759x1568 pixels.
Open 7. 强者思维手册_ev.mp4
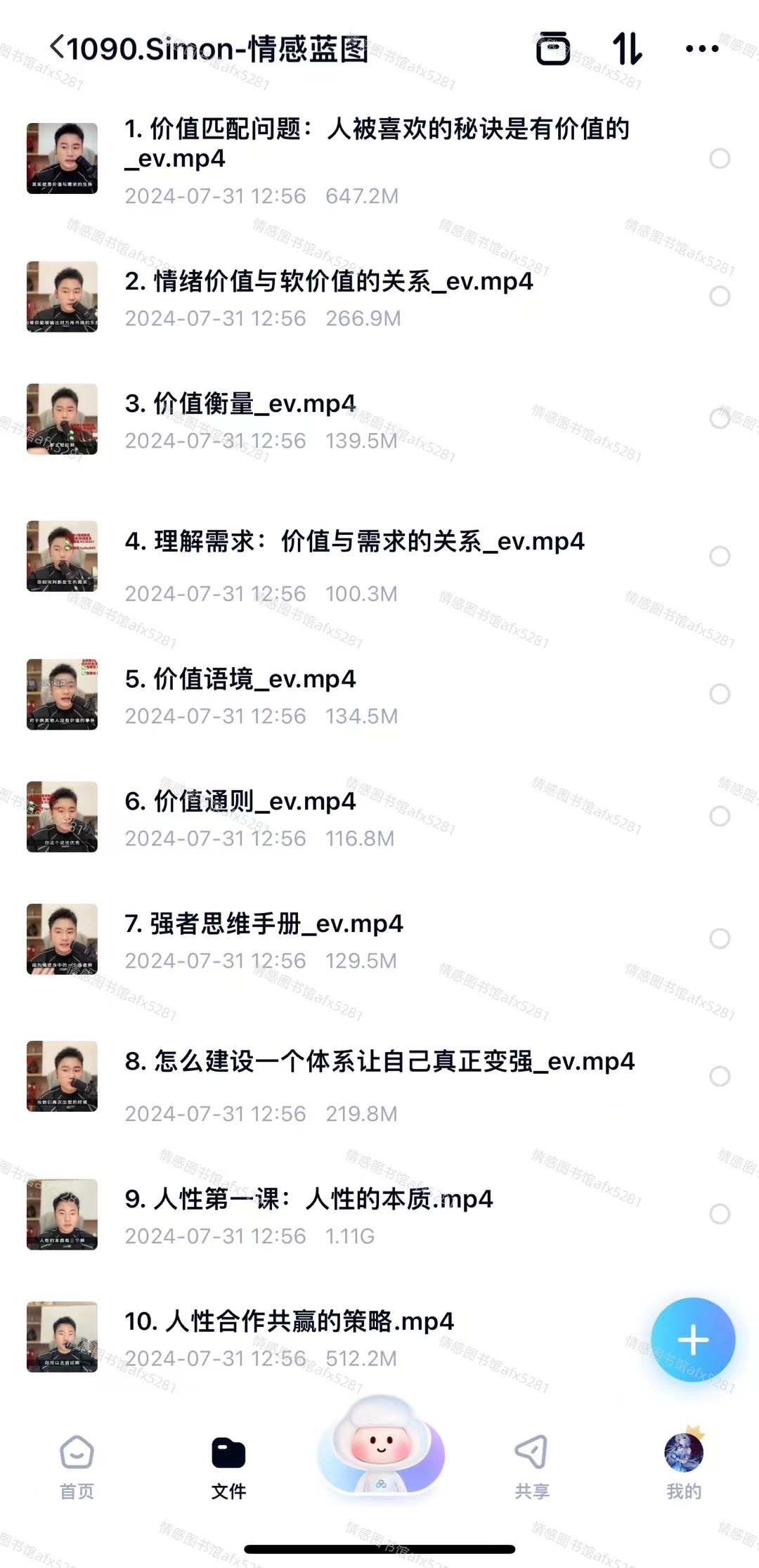(264, 924)
